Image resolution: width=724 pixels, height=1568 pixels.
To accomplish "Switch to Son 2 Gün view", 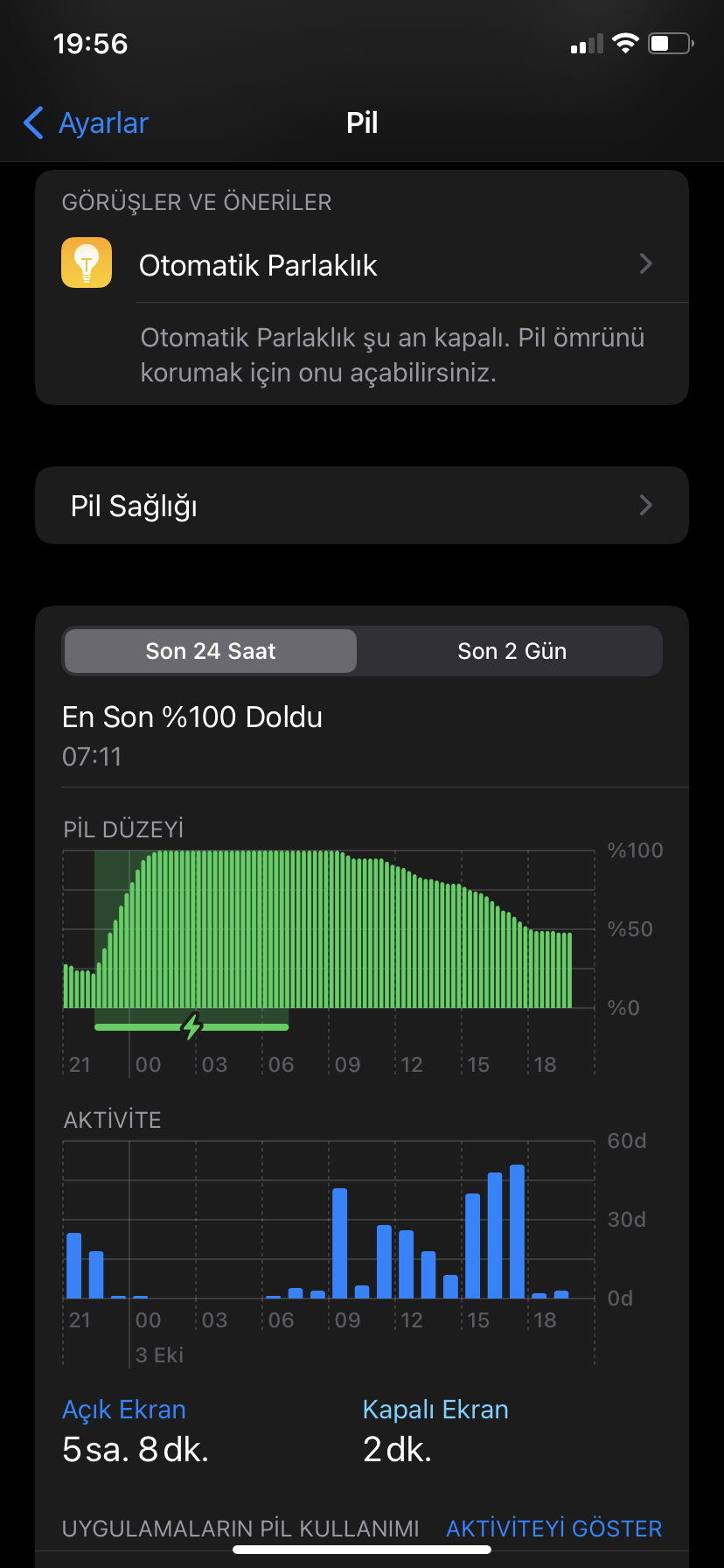I will pyautogui.click(x=512, y=651).
